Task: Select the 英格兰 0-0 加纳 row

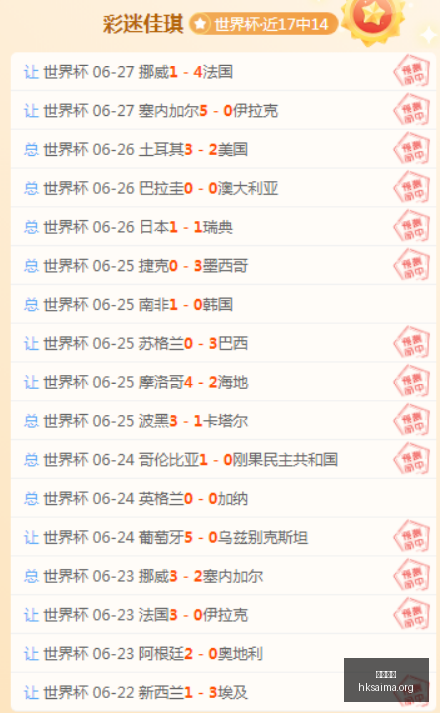Action: pos(223,498)
